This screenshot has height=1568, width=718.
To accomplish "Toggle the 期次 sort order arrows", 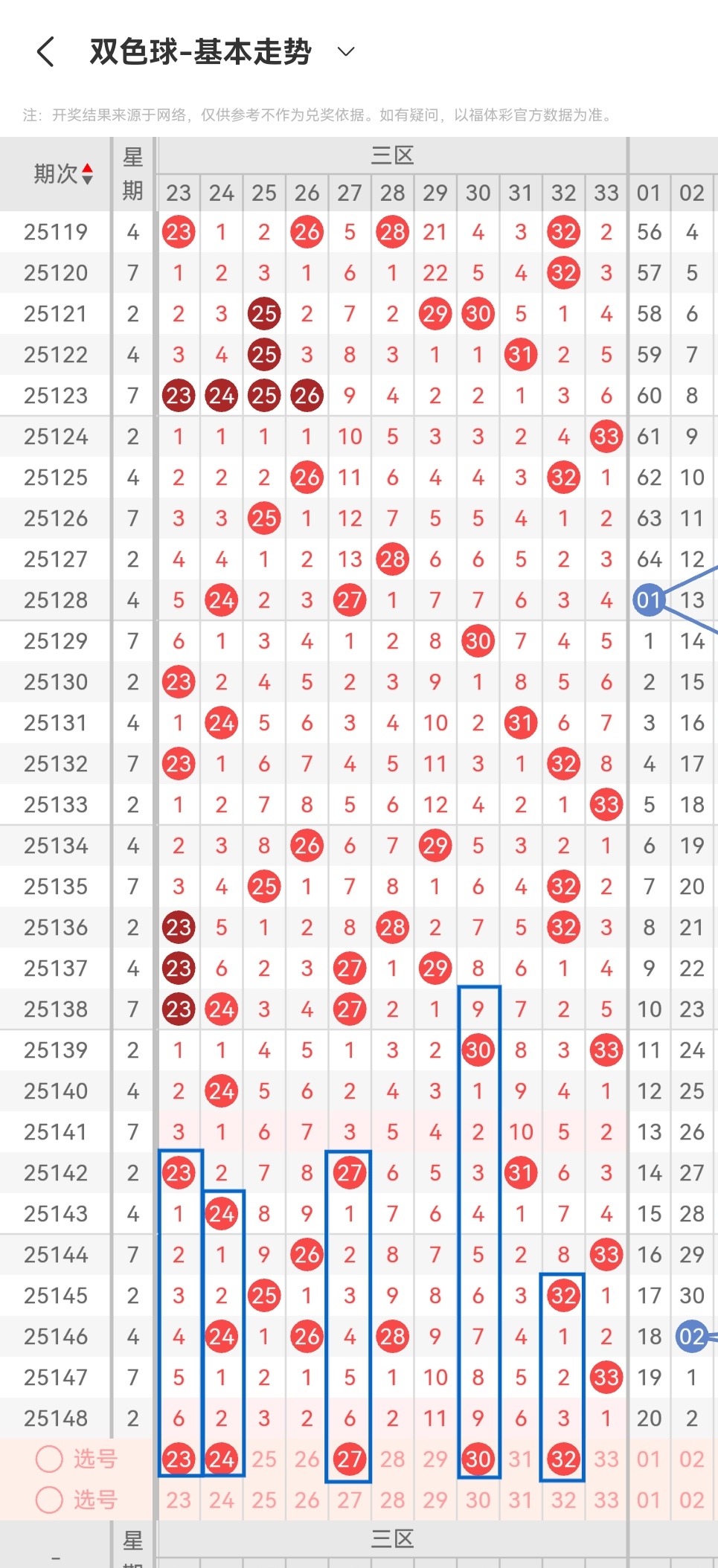I will (89, 172).
